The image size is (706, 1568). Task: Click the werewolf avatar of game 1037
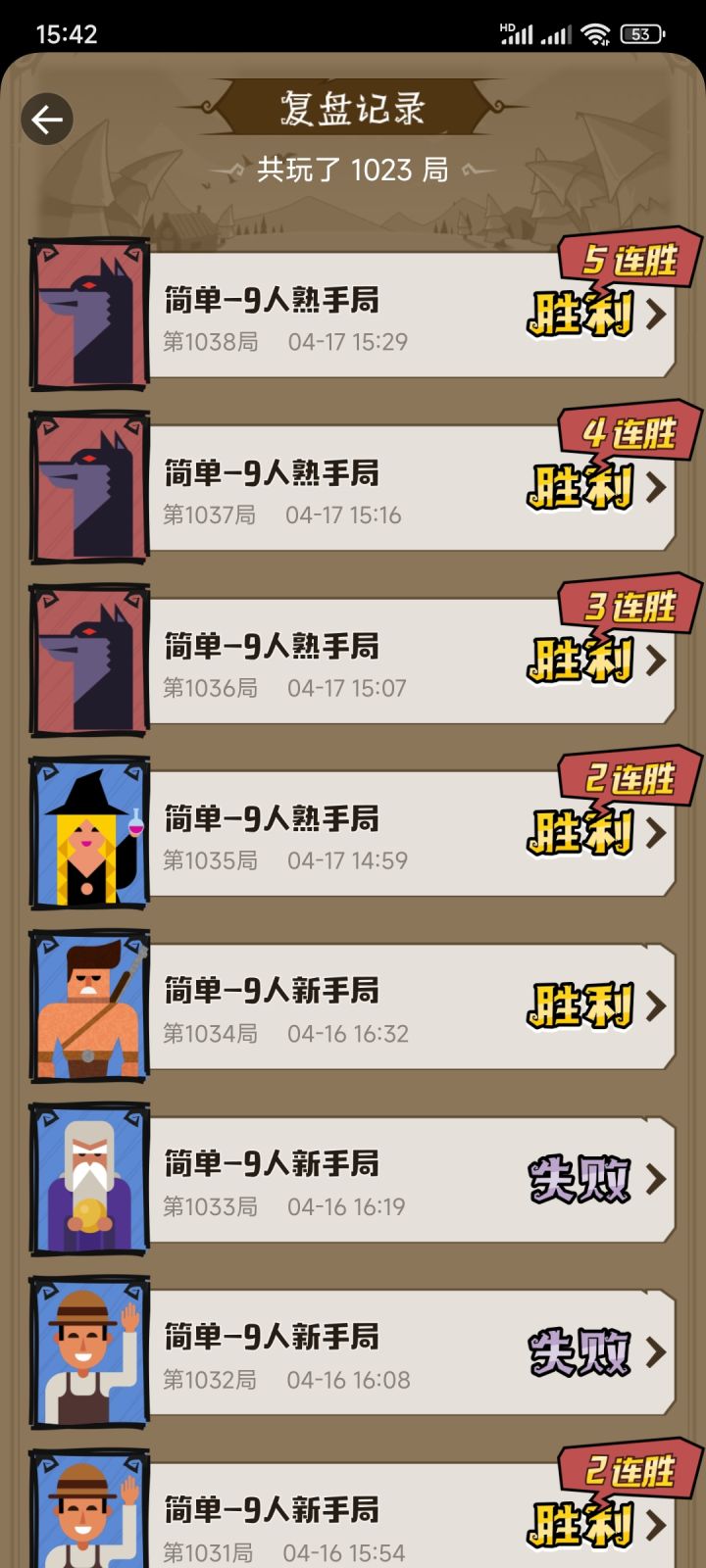tap(88, 487)
